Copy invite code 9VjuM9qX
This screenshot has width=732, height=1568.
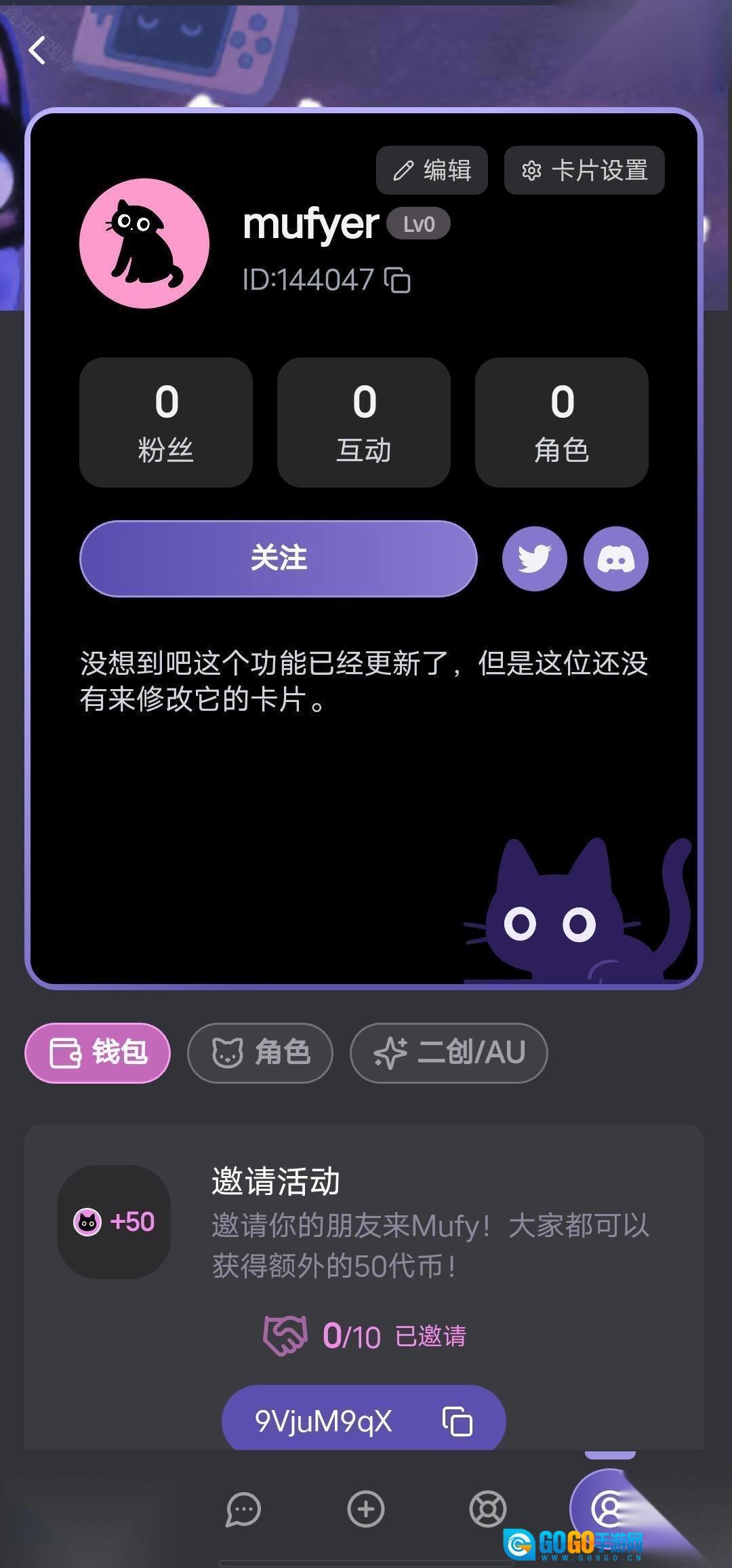457,1421
